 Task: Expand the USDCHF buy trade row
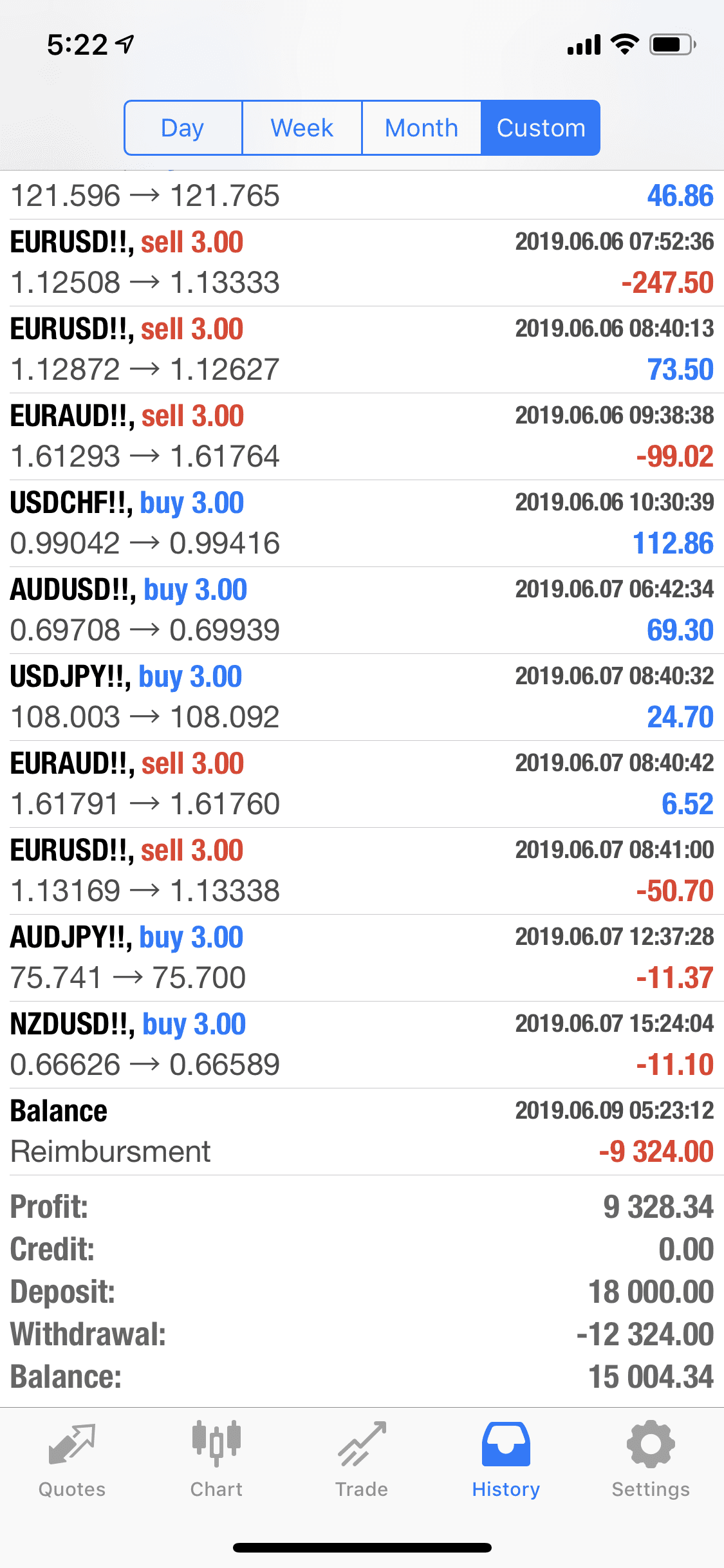[x=362, y=523]
